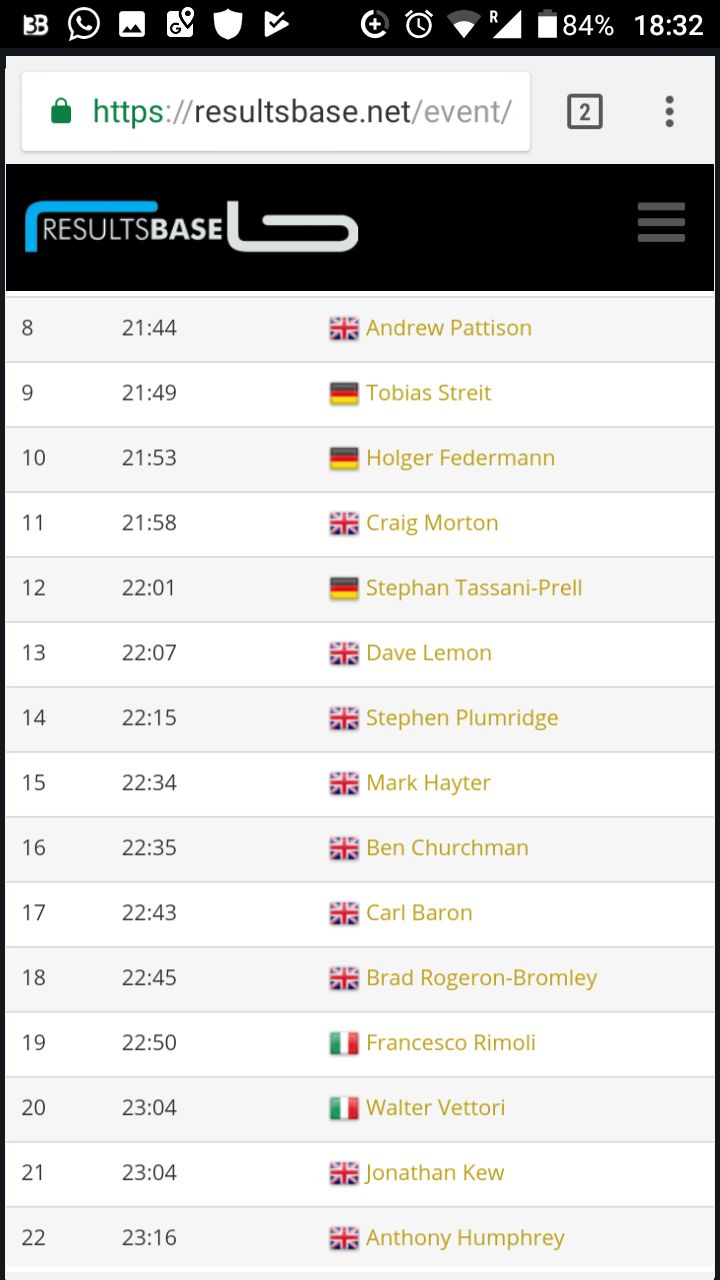Select Francesco Rimoli's name

(x=451, y=1043)
